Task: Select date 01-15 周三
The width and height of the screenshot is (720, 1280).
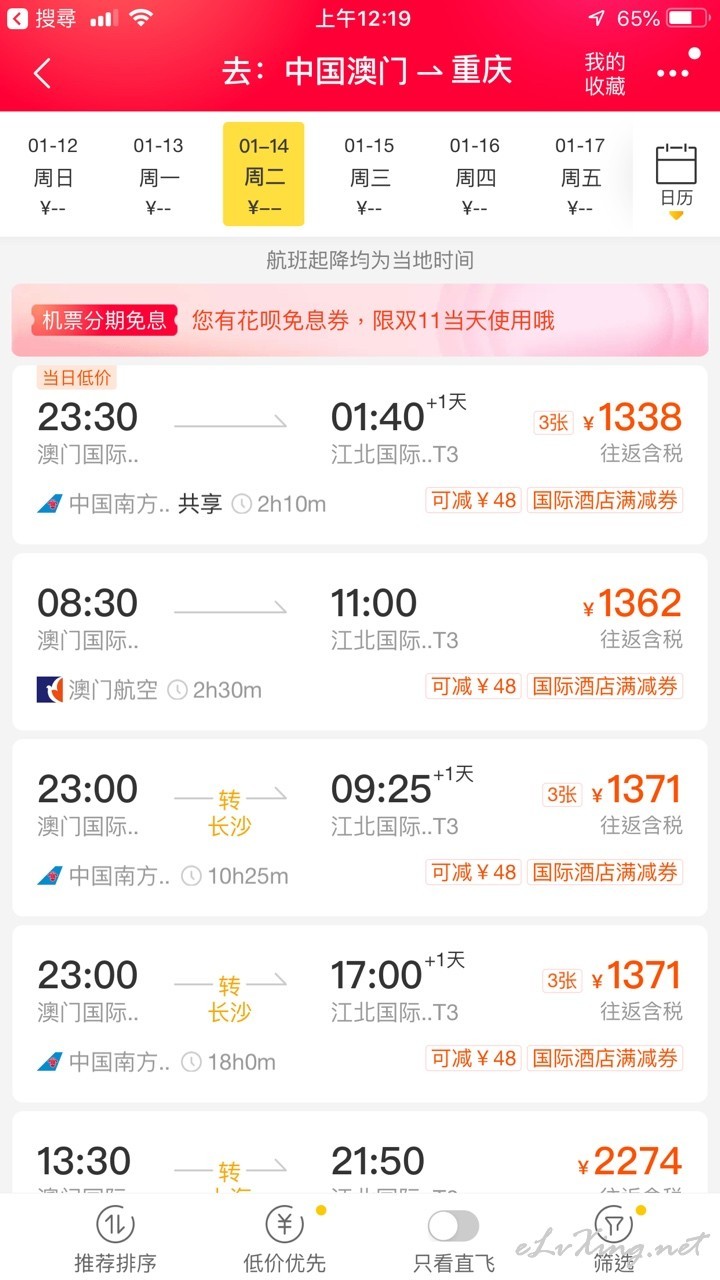Action: pos(369,176)
